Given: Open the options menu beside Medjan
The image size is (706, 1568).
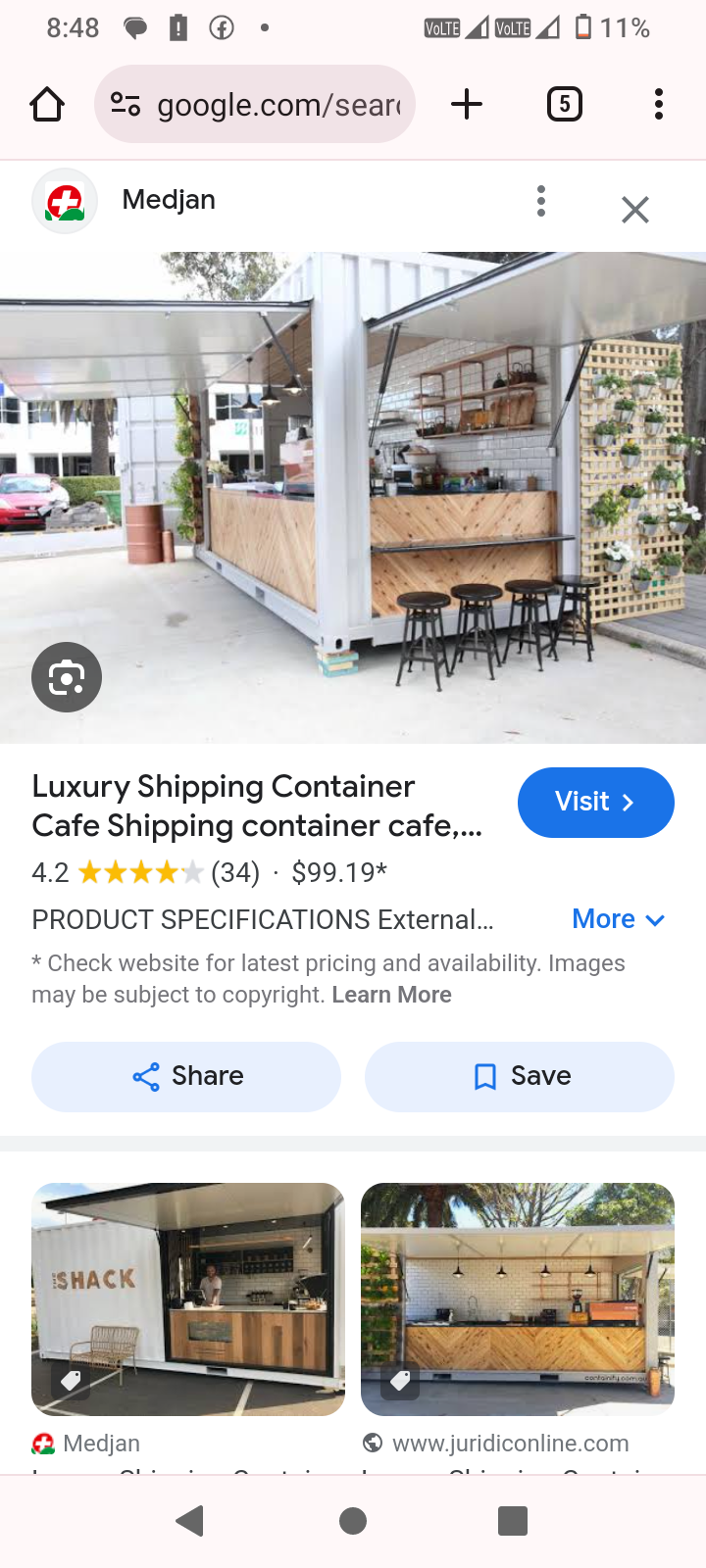Looking at the screenshot, I should point(540,201).
